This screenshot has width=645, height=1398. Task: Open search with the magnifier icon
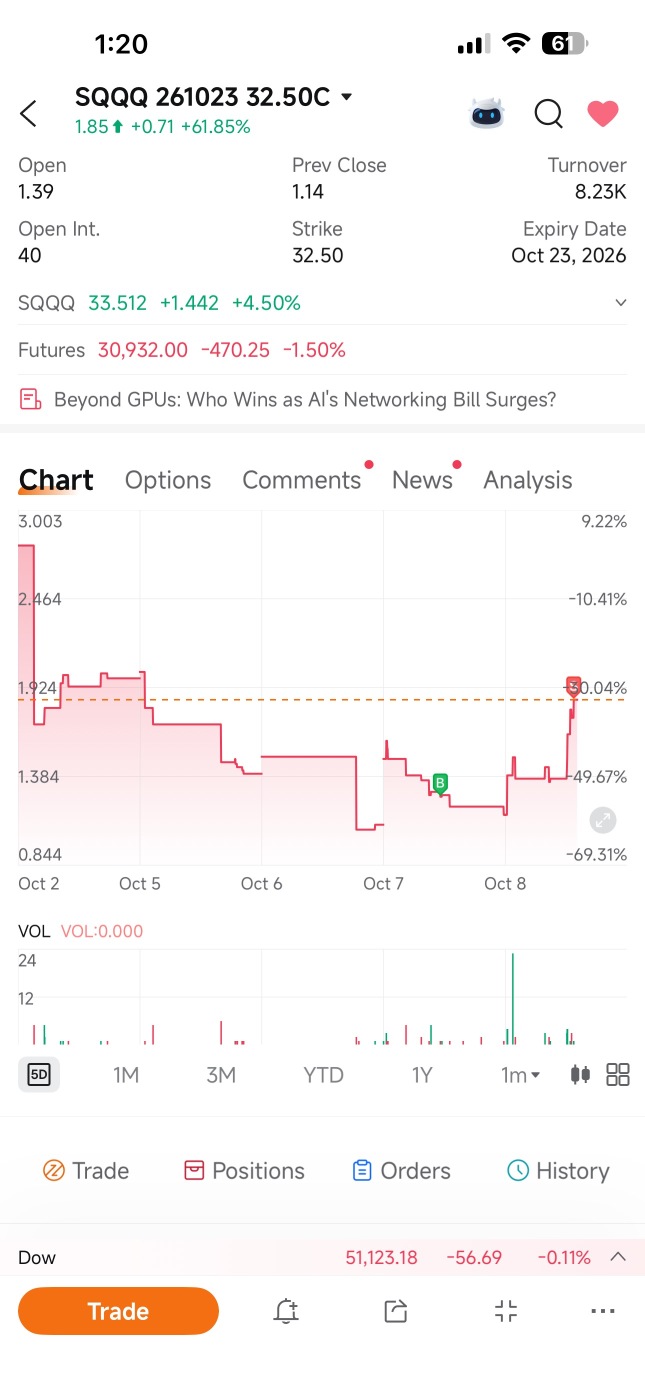[548, 114]
